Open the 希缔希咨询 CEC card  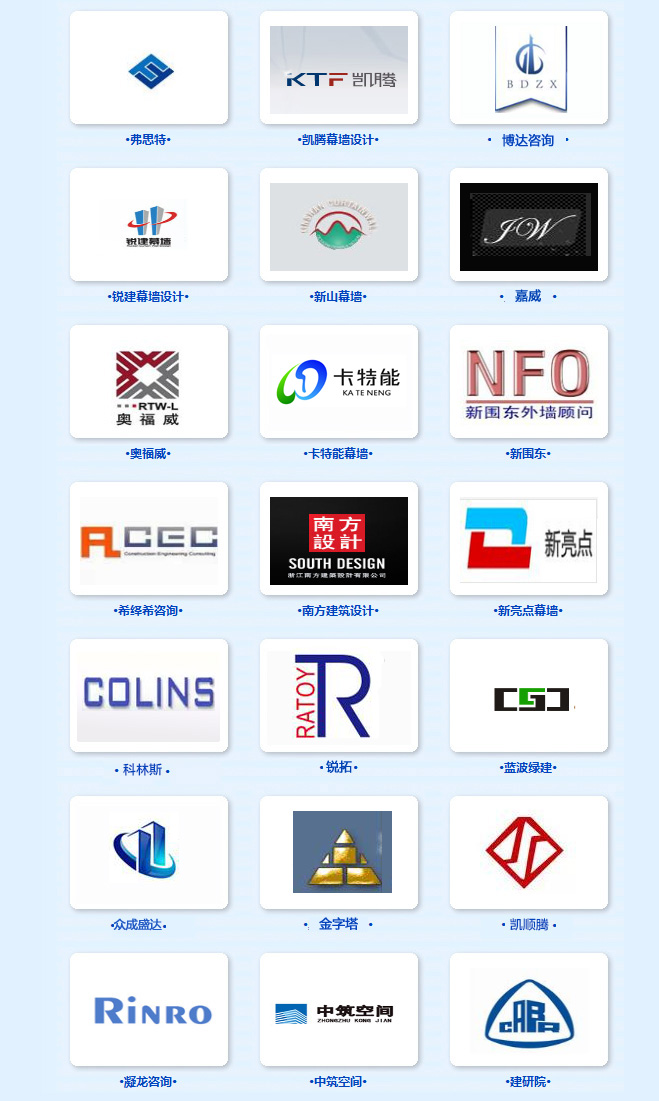(149, 540)
